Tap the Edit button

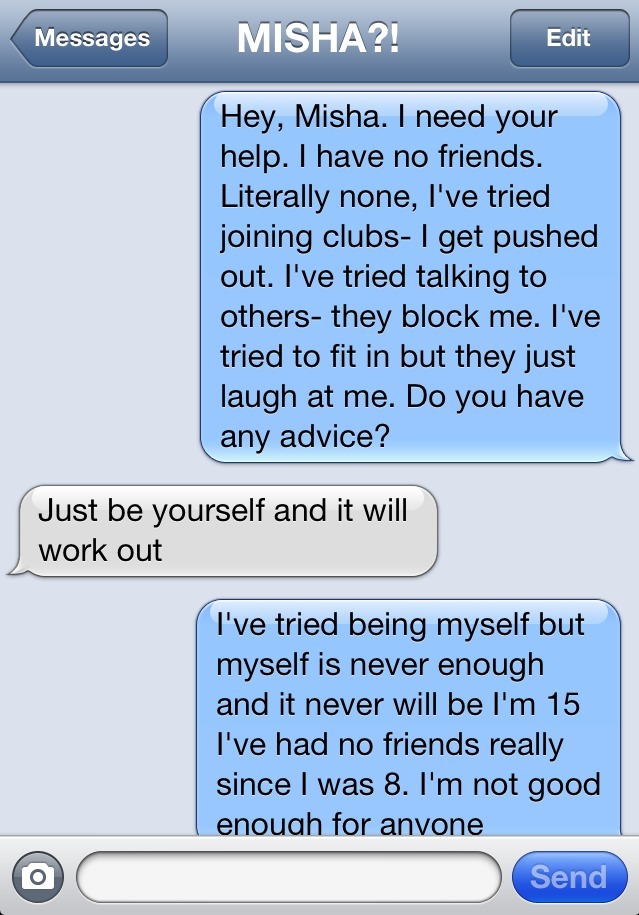tap(567, 39)
